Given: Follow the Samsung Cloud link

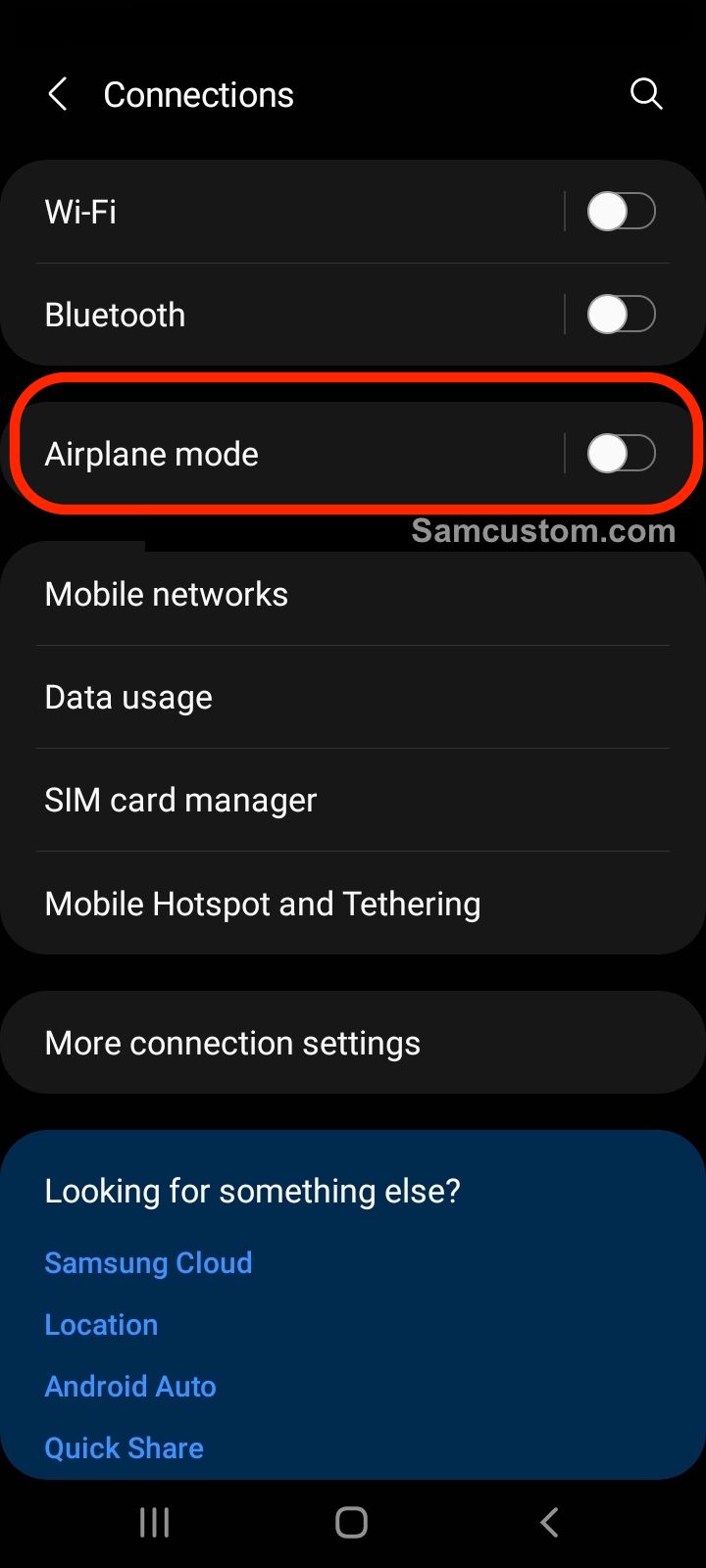Looking at the screenshot, I should tap(148, 1262).
